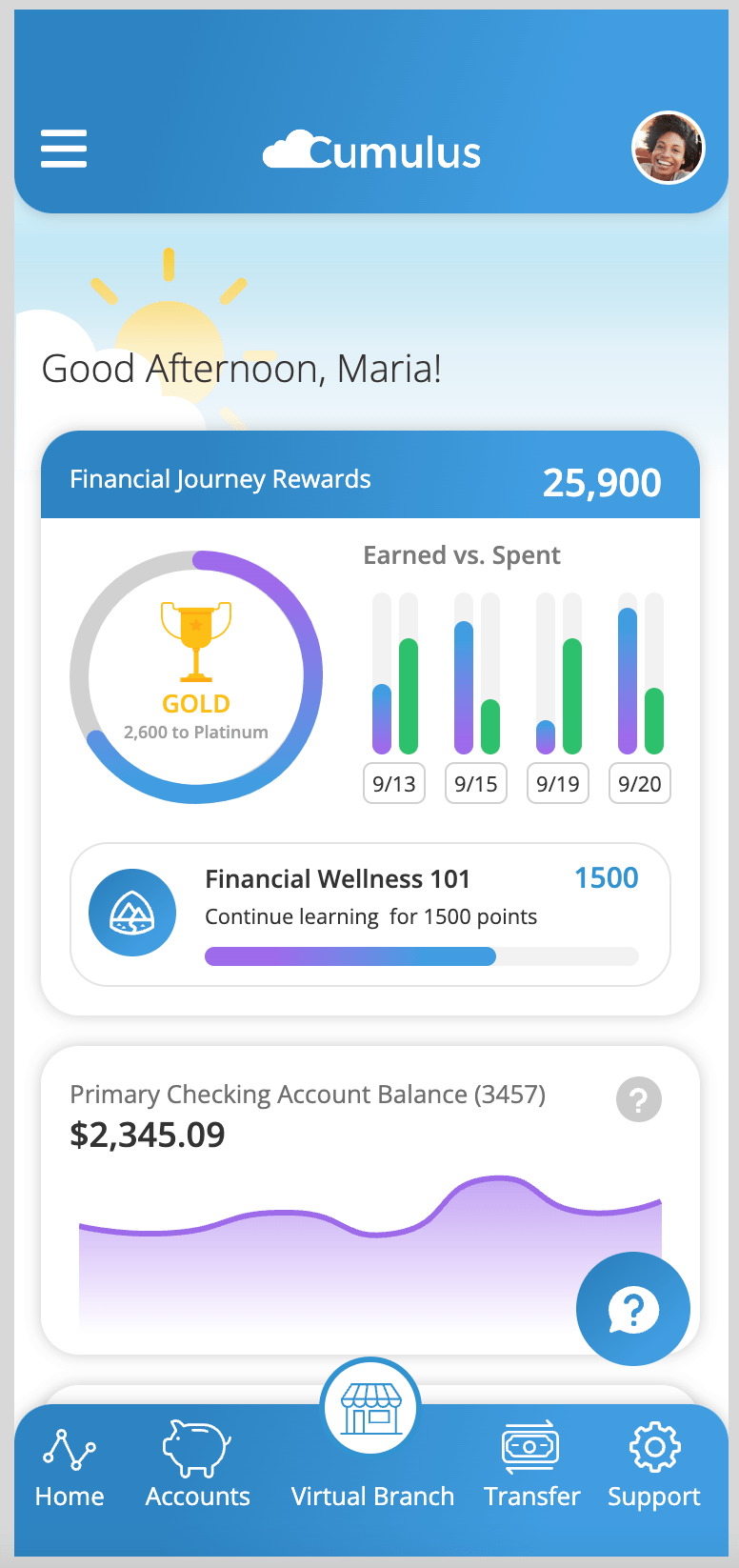Select the Home line-graph icon
This screenshot has width=739, height=1568.
[69, 1449]
